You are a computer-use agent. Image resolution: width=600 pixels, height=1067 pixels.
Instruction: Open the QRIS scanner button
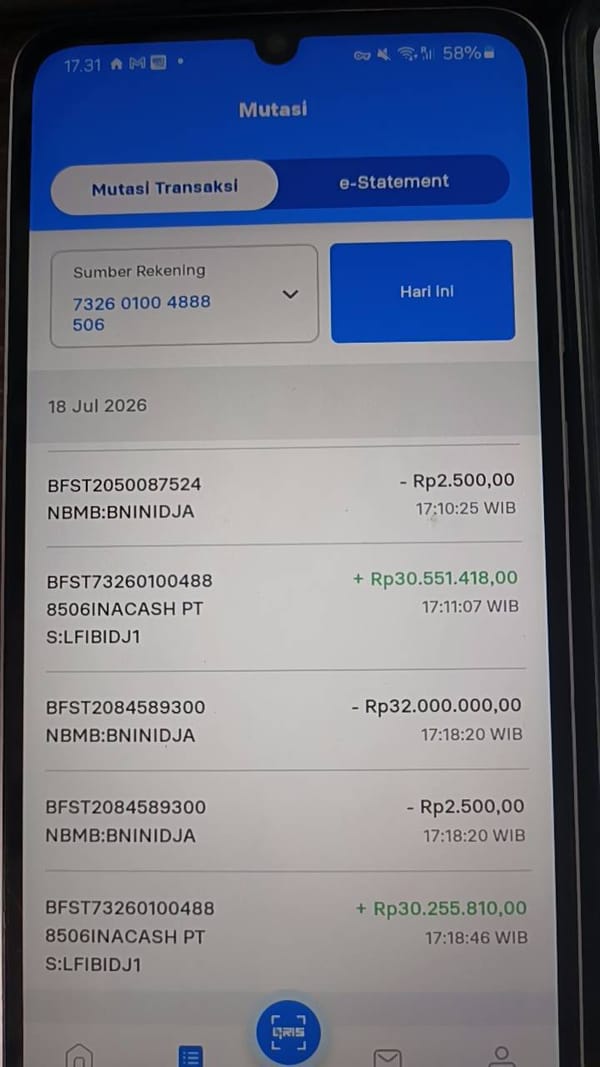pyautogui.click(x=288, y=1032)
